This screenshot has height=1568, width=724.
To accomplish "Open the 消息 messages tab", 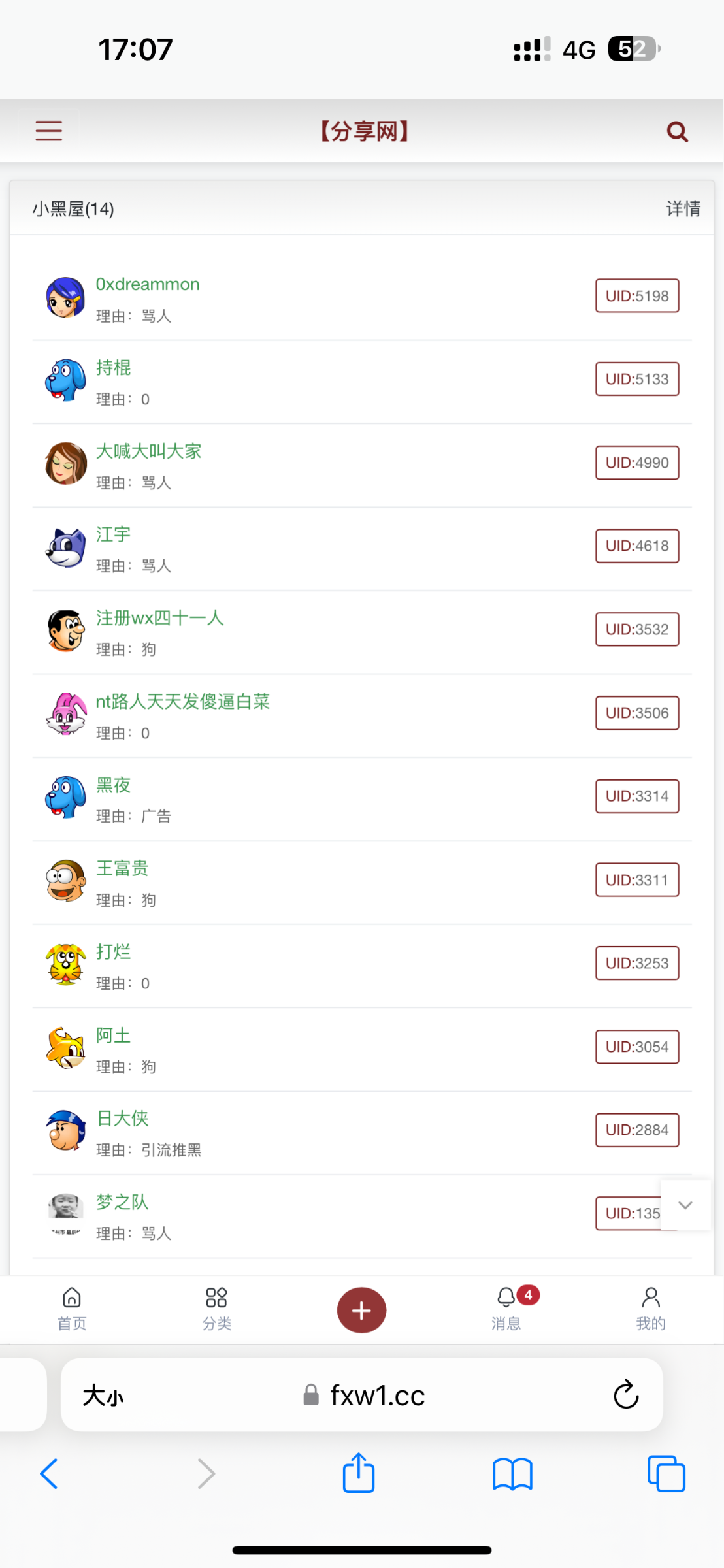I will (506, 1309).
